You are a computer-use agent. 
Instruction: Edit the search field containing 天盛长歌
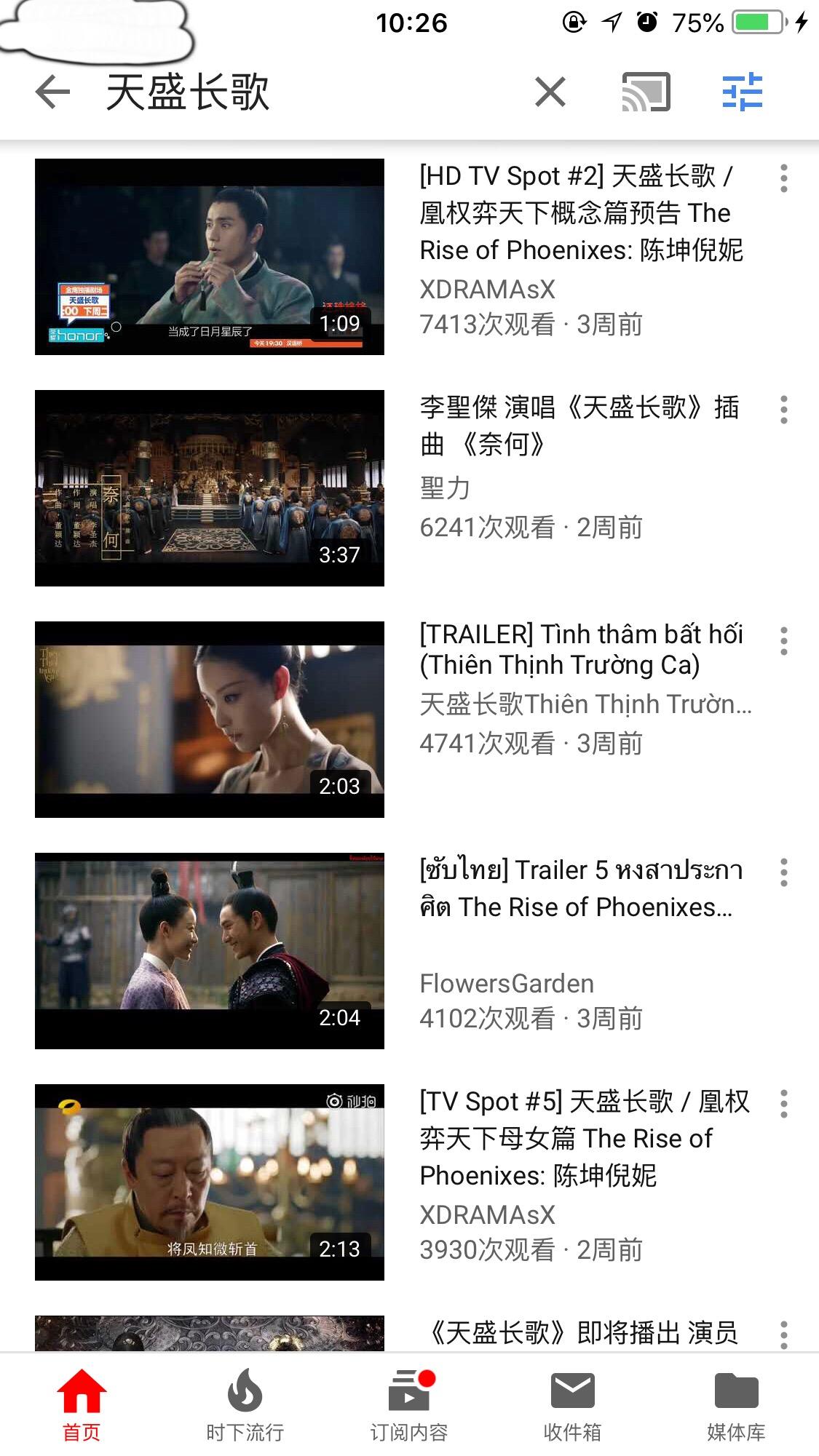306,92
